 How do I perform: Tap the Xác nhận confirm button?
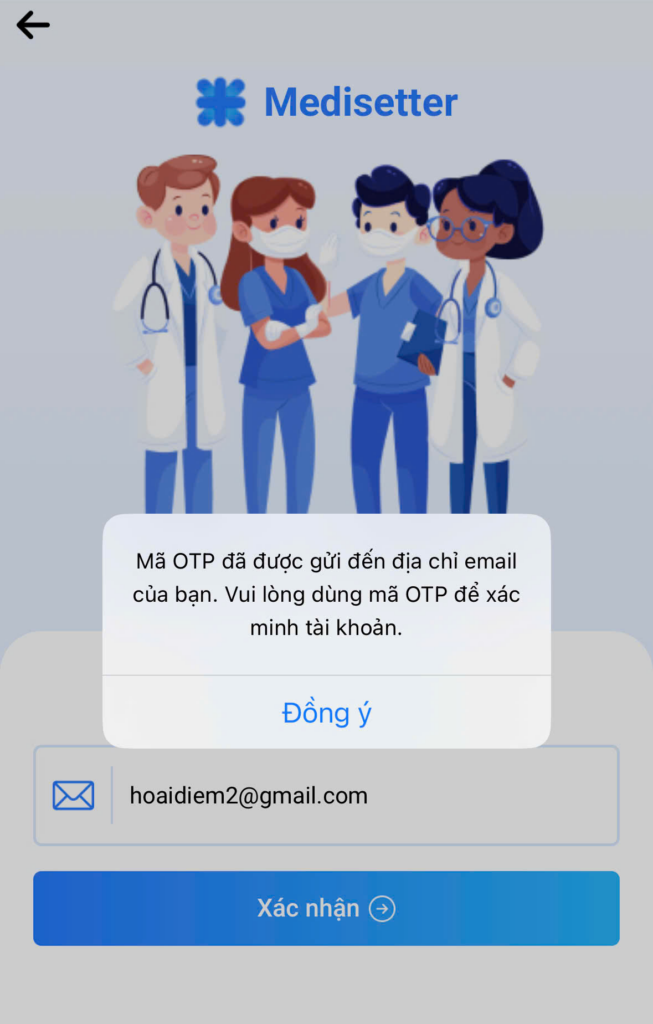(x=326, y=908)
